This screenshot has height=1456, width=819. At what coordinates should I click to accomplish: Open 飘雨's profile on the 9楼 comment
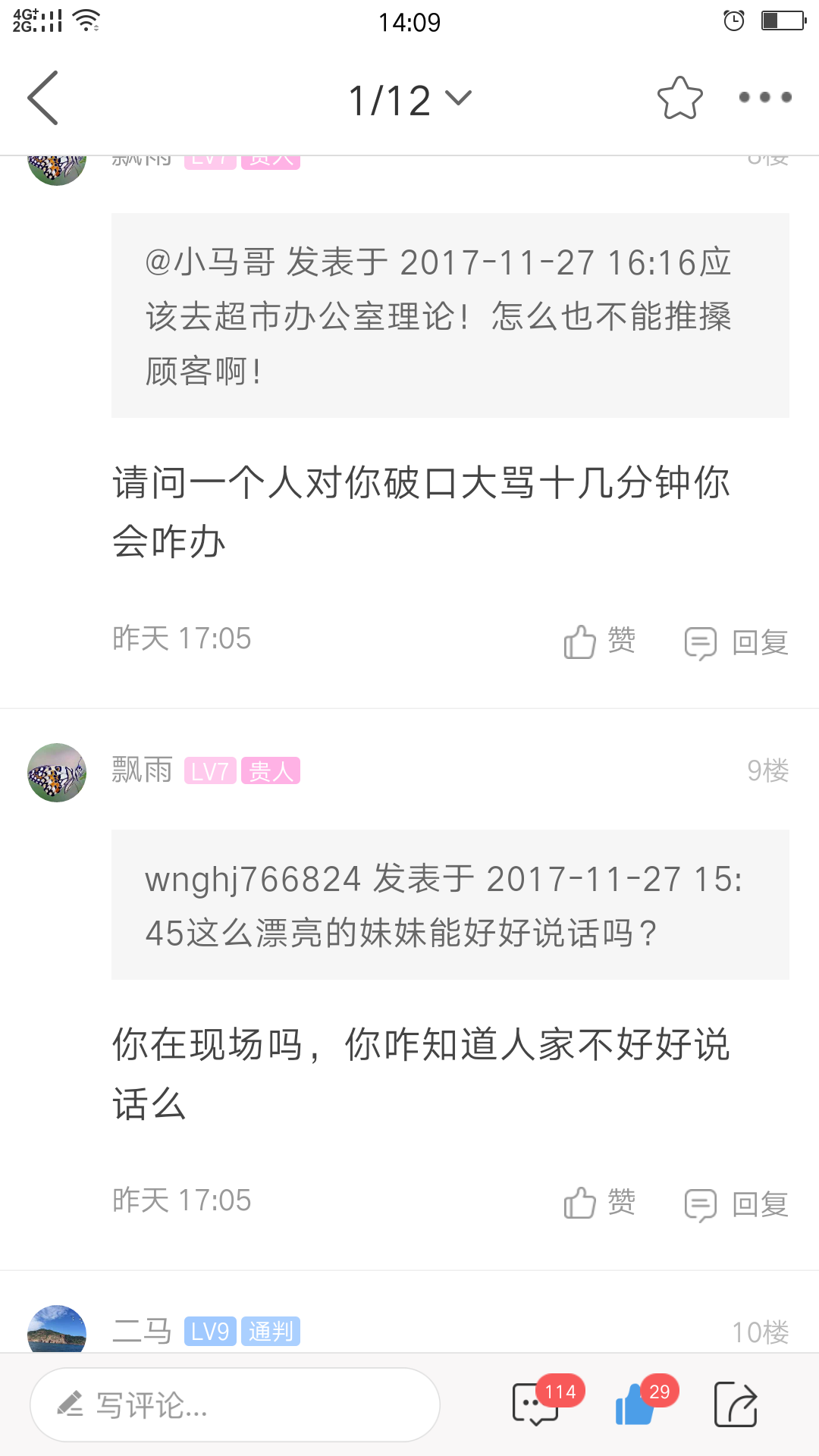(x=57, y=772)
